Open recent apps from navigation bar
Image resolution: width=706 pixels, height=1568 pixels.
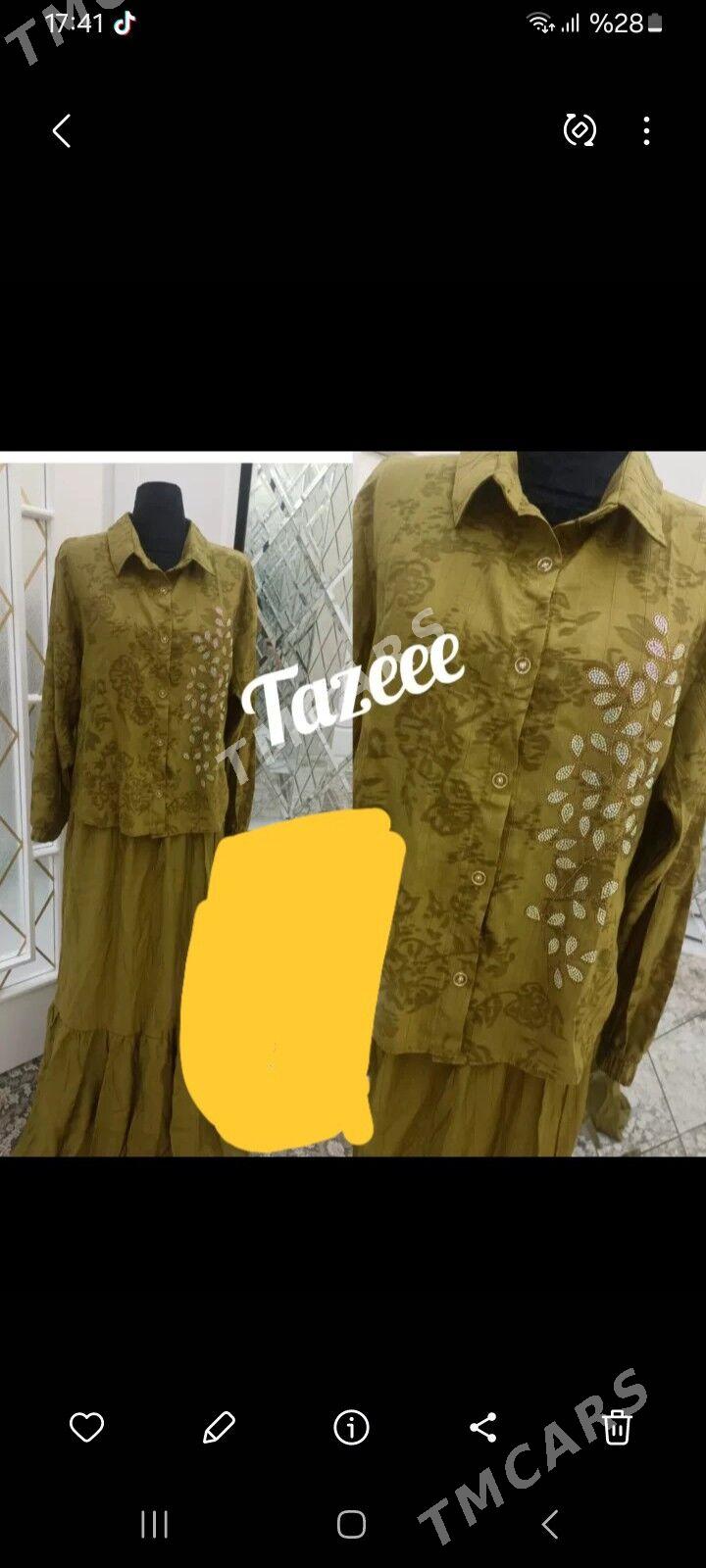tap(154, 1524)
